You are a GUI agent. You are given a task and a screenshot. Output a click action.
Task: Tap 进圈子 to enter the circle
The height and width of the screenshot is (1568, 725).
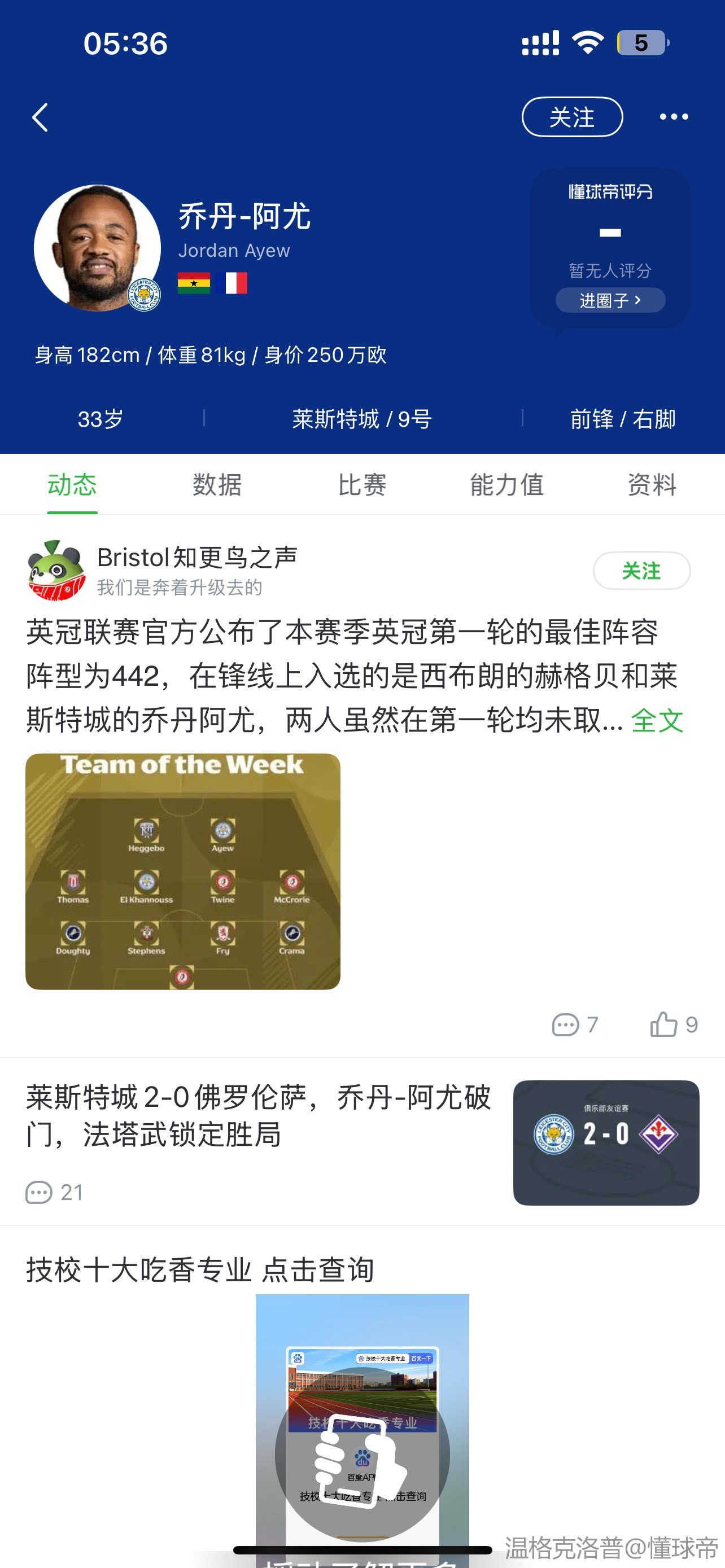coord(609,300)
